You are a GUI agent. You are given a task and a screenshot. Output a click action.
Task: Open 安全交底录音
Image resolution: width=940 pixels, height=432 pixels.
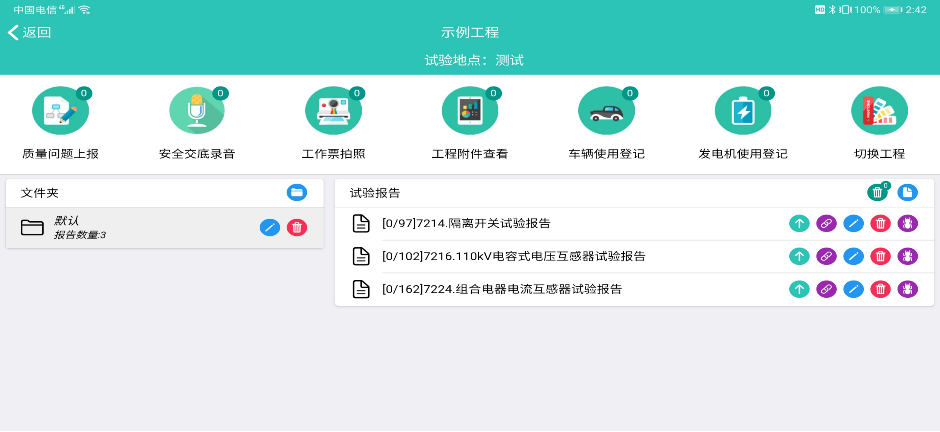click(197, 112)
